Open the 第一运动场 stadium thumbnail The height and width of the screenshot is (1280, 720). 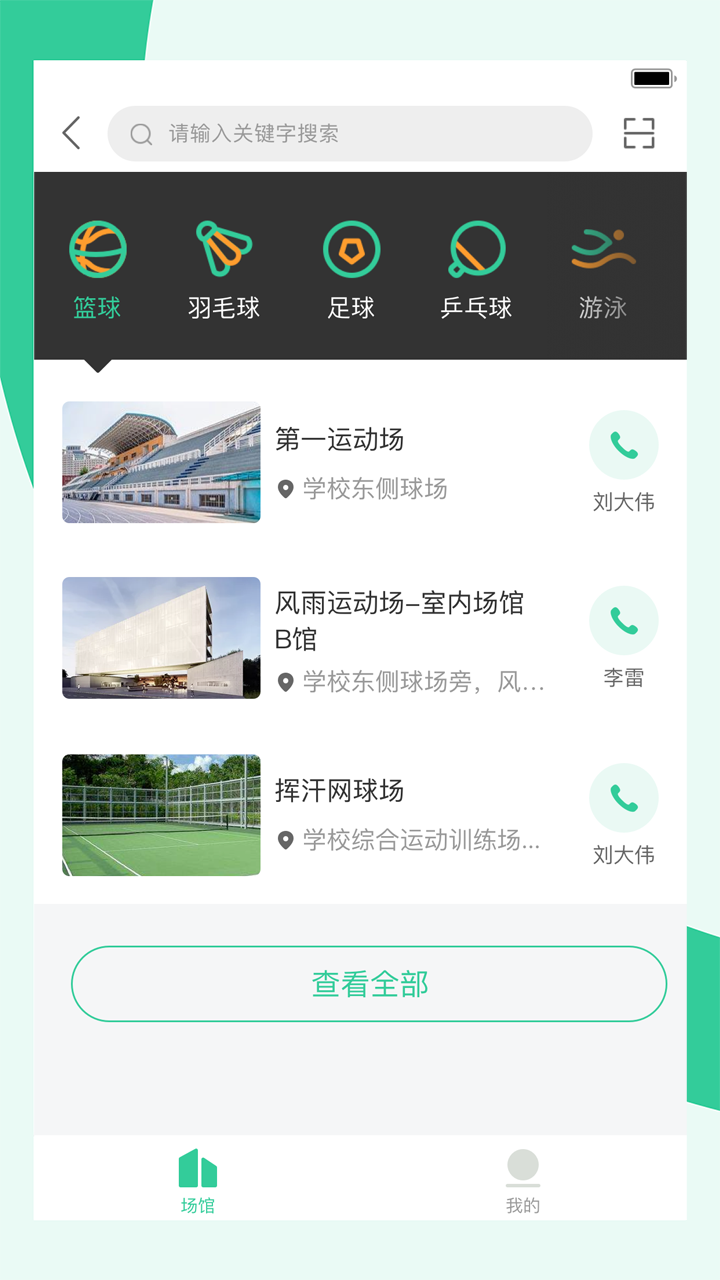click(160, 462)
